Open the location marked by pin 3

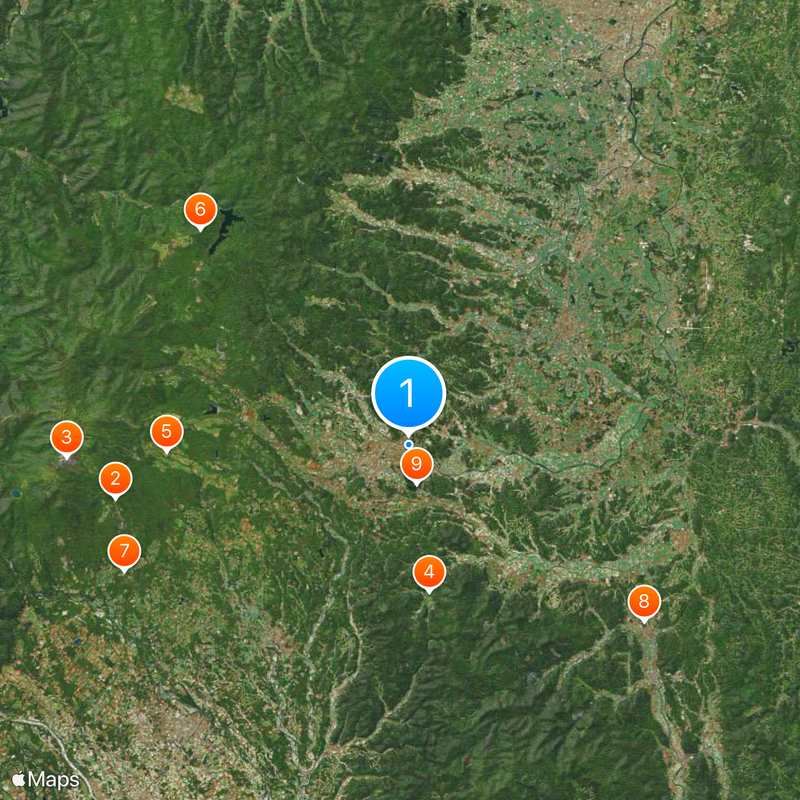(x=67, y=436)
